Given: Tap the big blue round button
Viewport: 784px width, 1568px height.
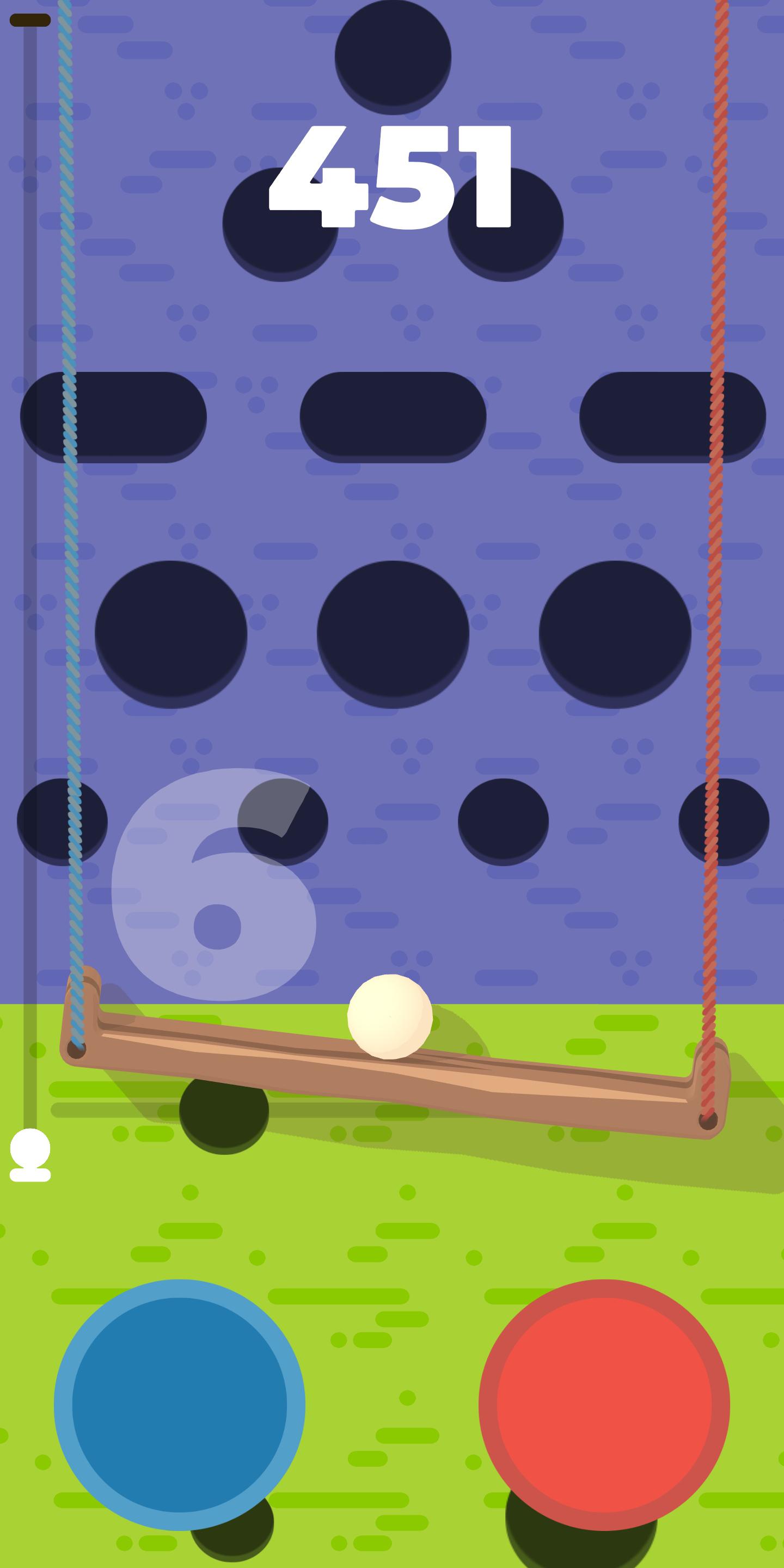Looking at the screenshot, I should 180,1404.
